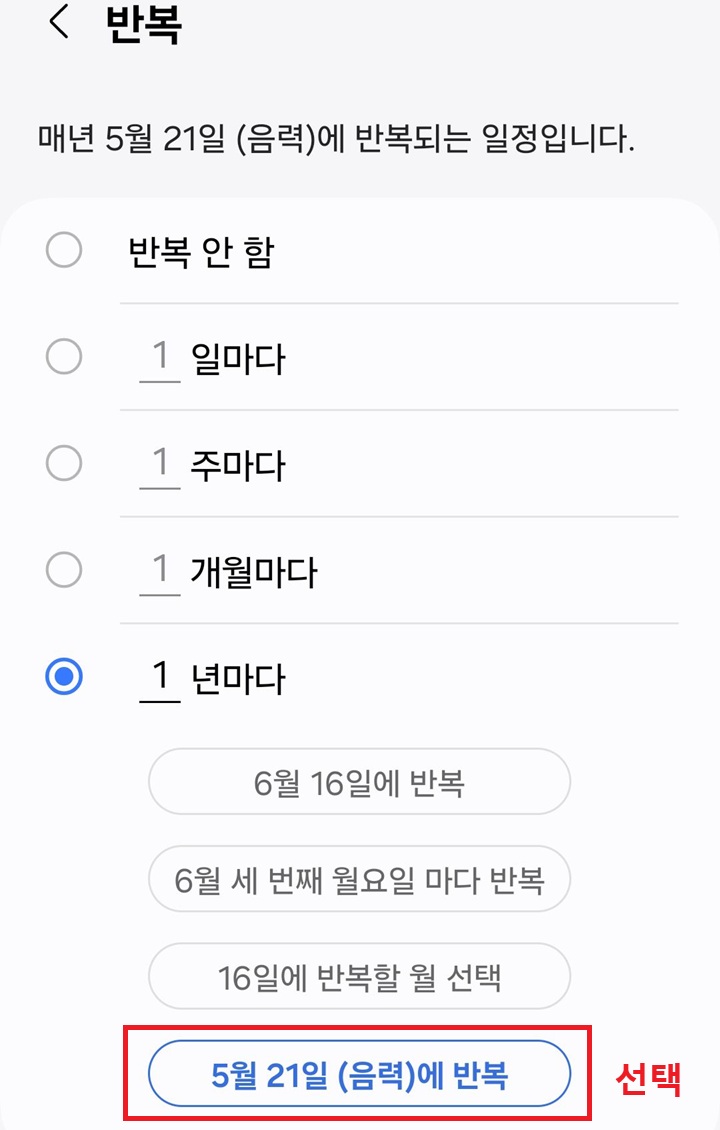The image size is (720, 1130).
Task: Tap the 6월 16일에 반복 button
Action: (358, 782)
